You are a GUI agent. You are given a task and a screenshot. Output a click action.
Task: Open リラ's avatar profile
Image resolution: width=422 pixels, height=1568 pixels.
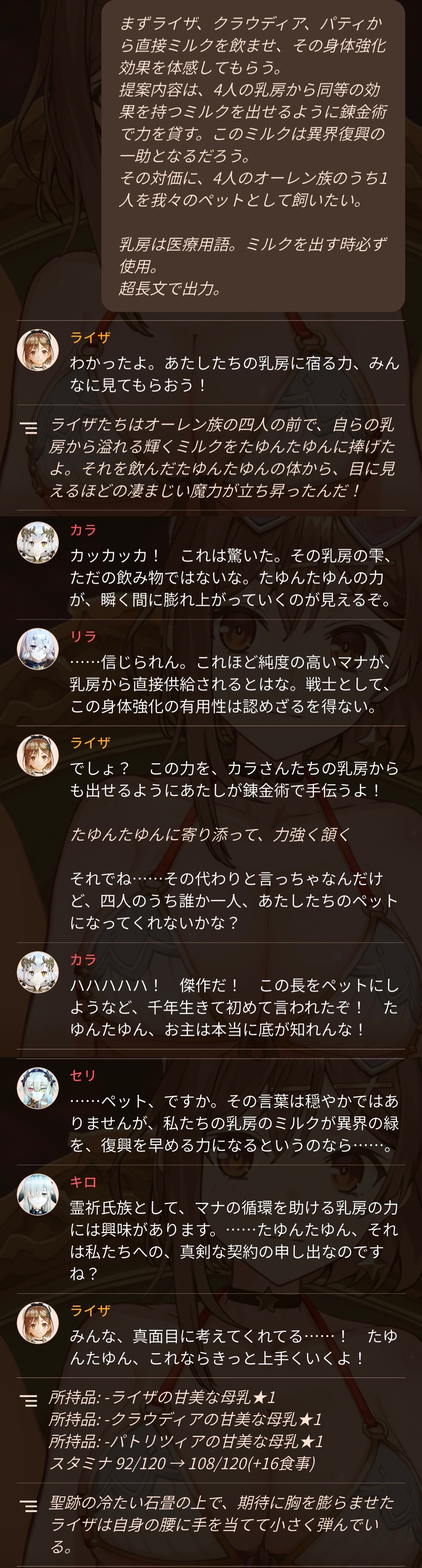coord(38,649)
